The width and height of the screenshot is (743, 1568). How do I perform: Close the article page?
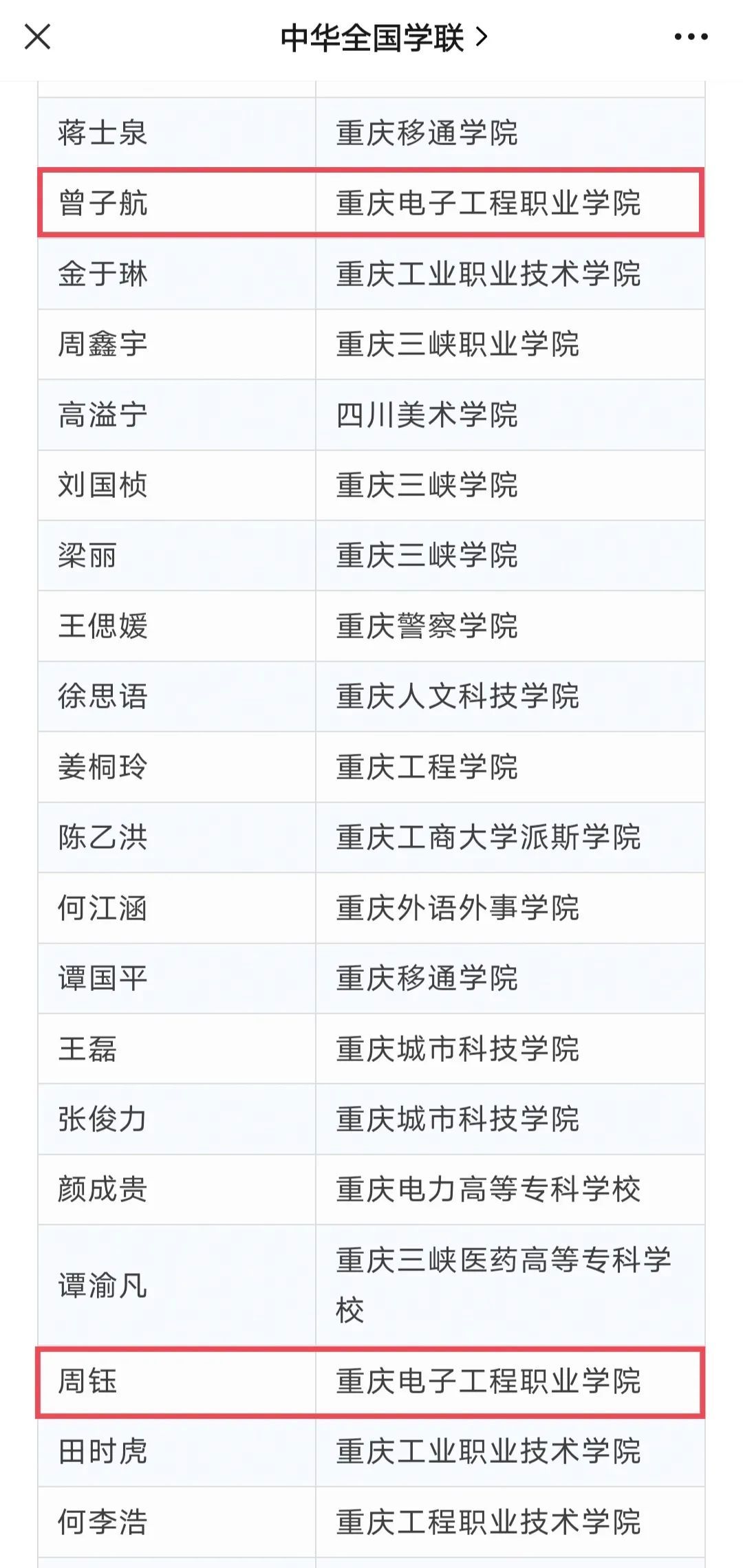coord(38,37)
